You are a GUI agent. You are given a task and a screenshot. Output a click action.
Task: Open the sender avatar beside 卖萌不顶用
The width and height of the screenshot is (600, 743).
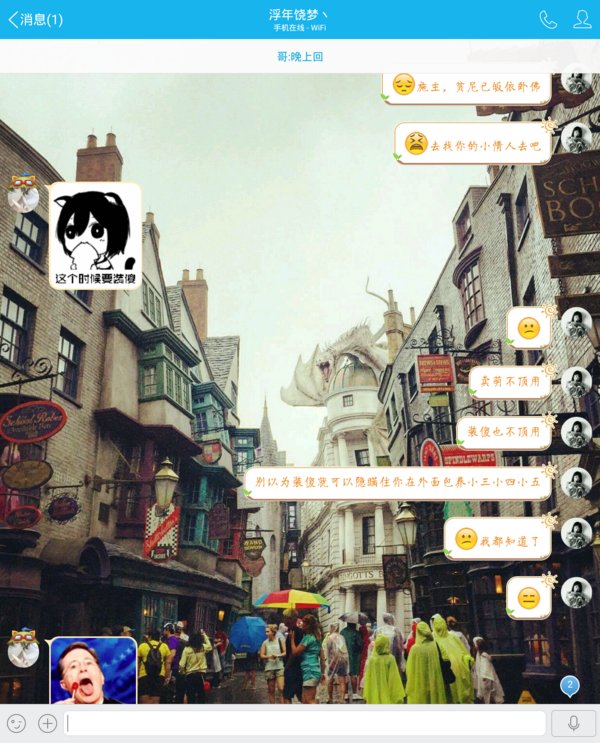point(576,382)
